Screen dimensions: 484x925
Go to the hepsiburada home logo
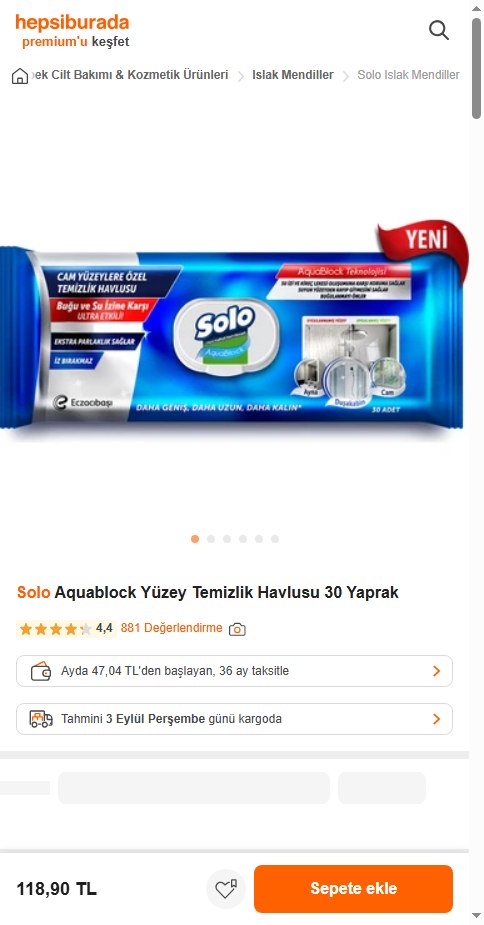coord(72,23)
